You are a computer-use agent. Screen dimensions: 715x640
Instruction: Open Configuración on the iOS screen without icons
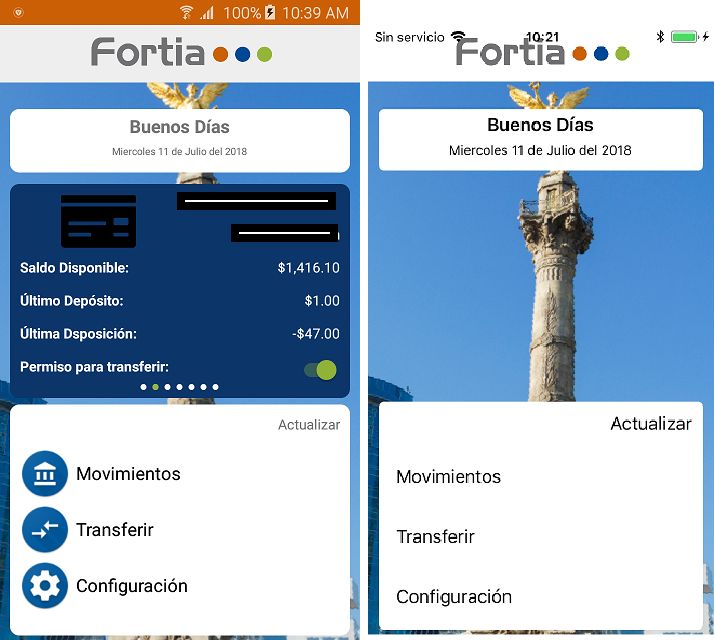pos(454,597)
